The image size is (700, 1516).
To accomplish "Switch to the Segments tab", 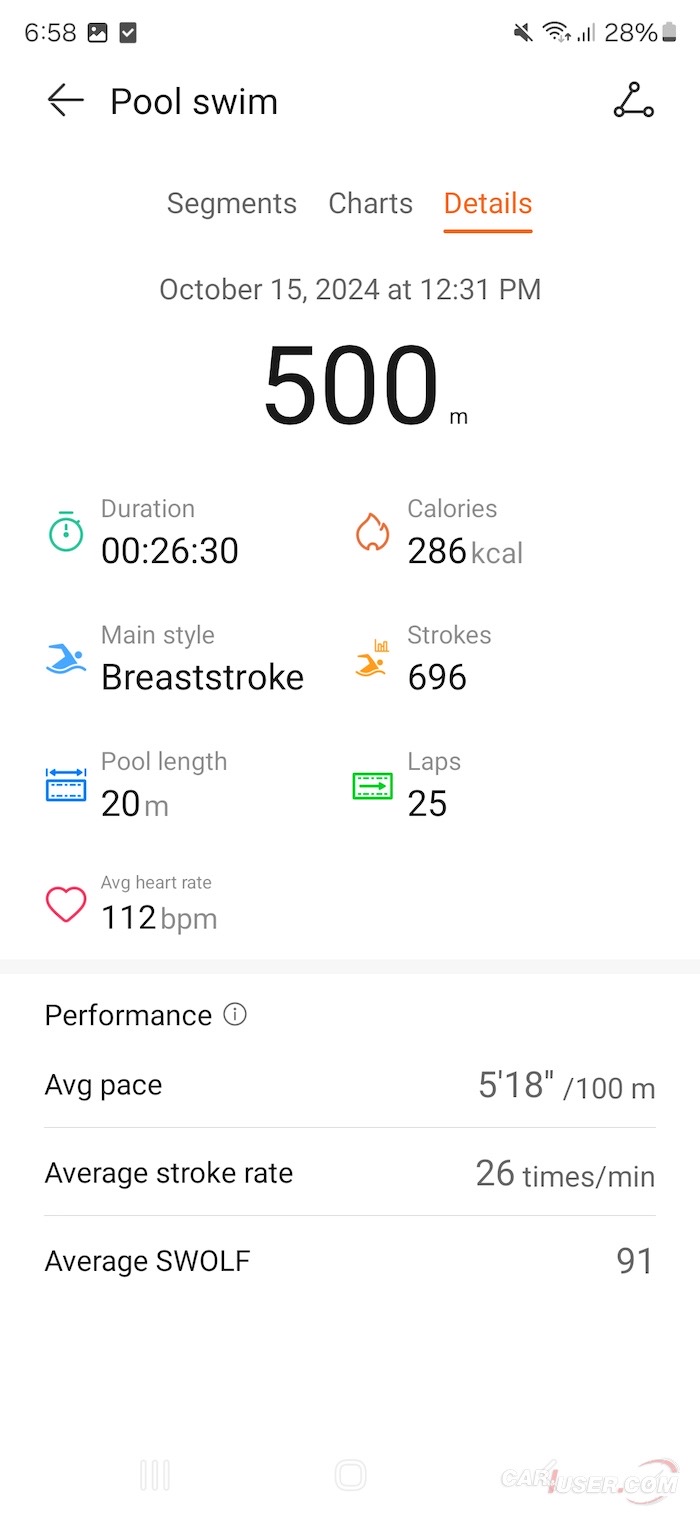I will pos(231,204).
